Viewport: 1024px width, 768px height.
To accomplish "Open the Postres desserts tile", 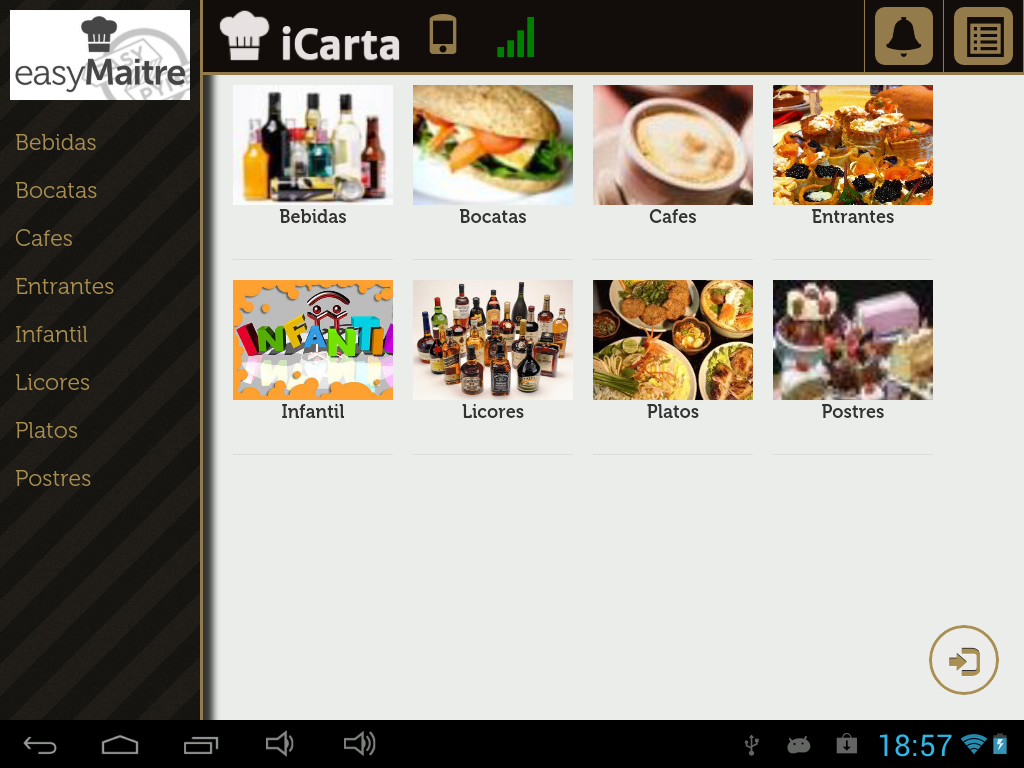I will (x=853, y=340).
